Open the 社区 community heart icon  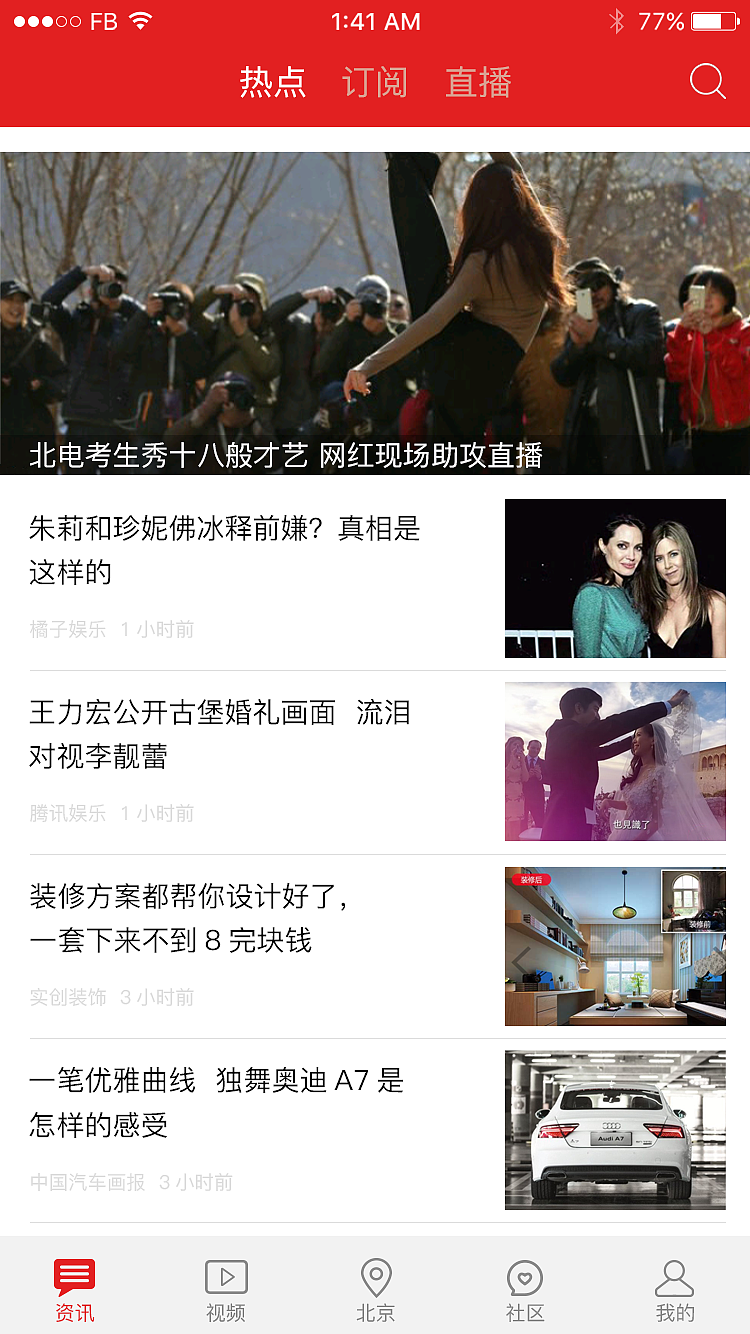pyautogui.click(x=525, y=1276)
